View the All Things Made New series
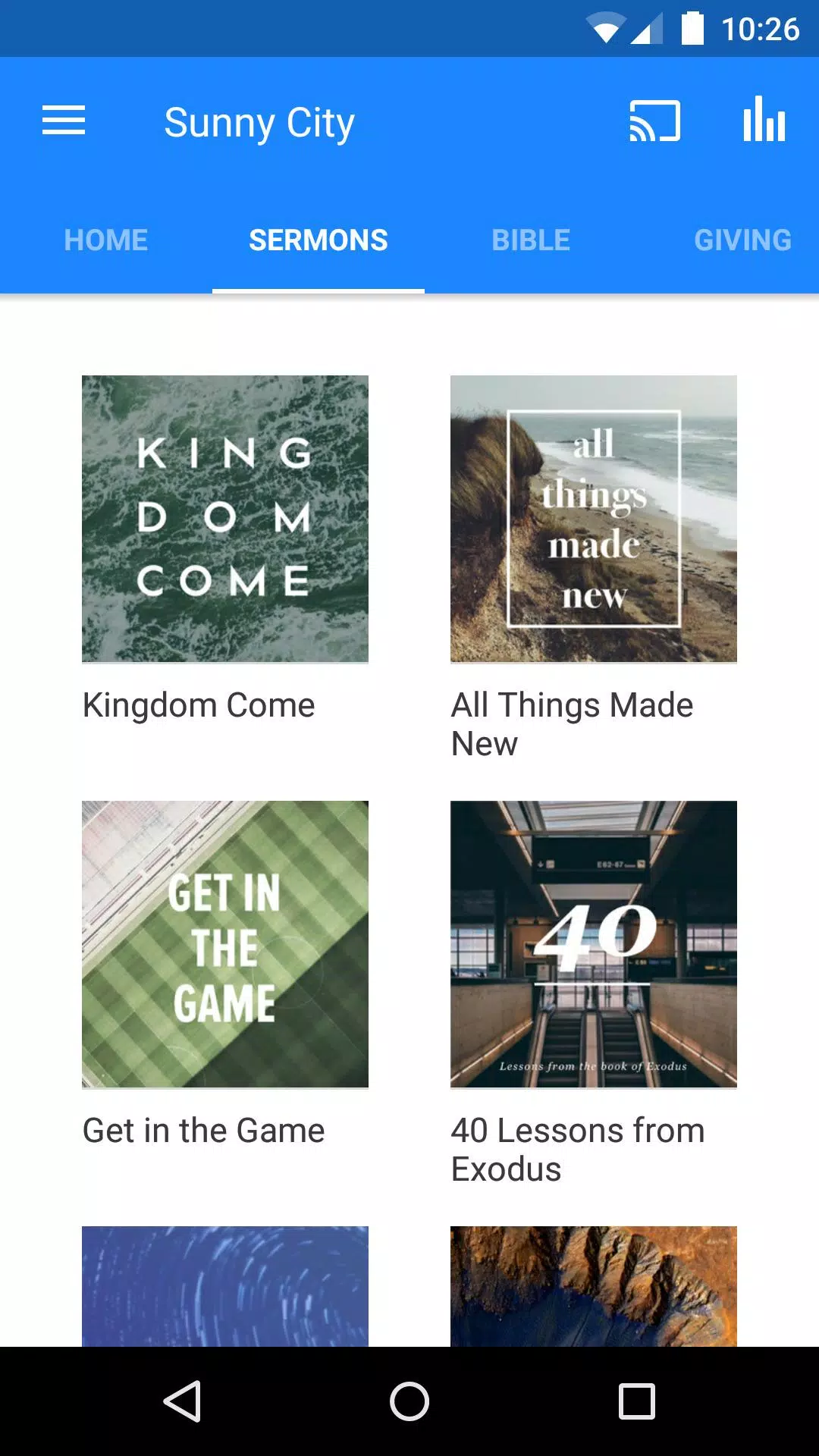 tap(594, 519)
